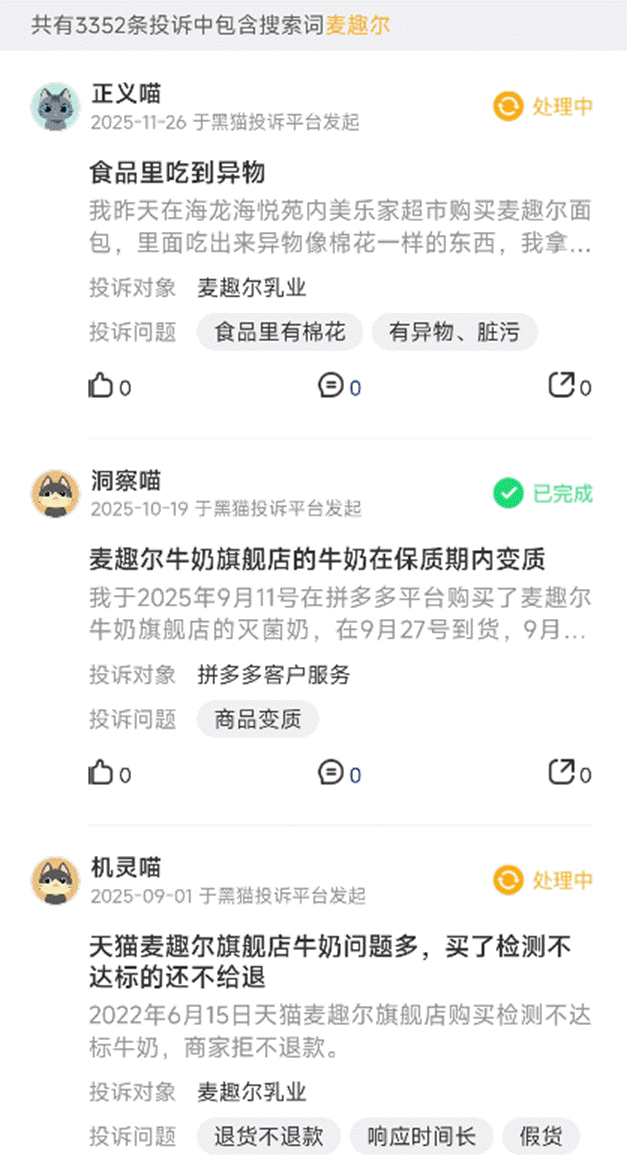The height and width of the screenshot is (1167, 627).
Task: Tap the 商品变质 issue chip
Action: click(x=257, y=719)
